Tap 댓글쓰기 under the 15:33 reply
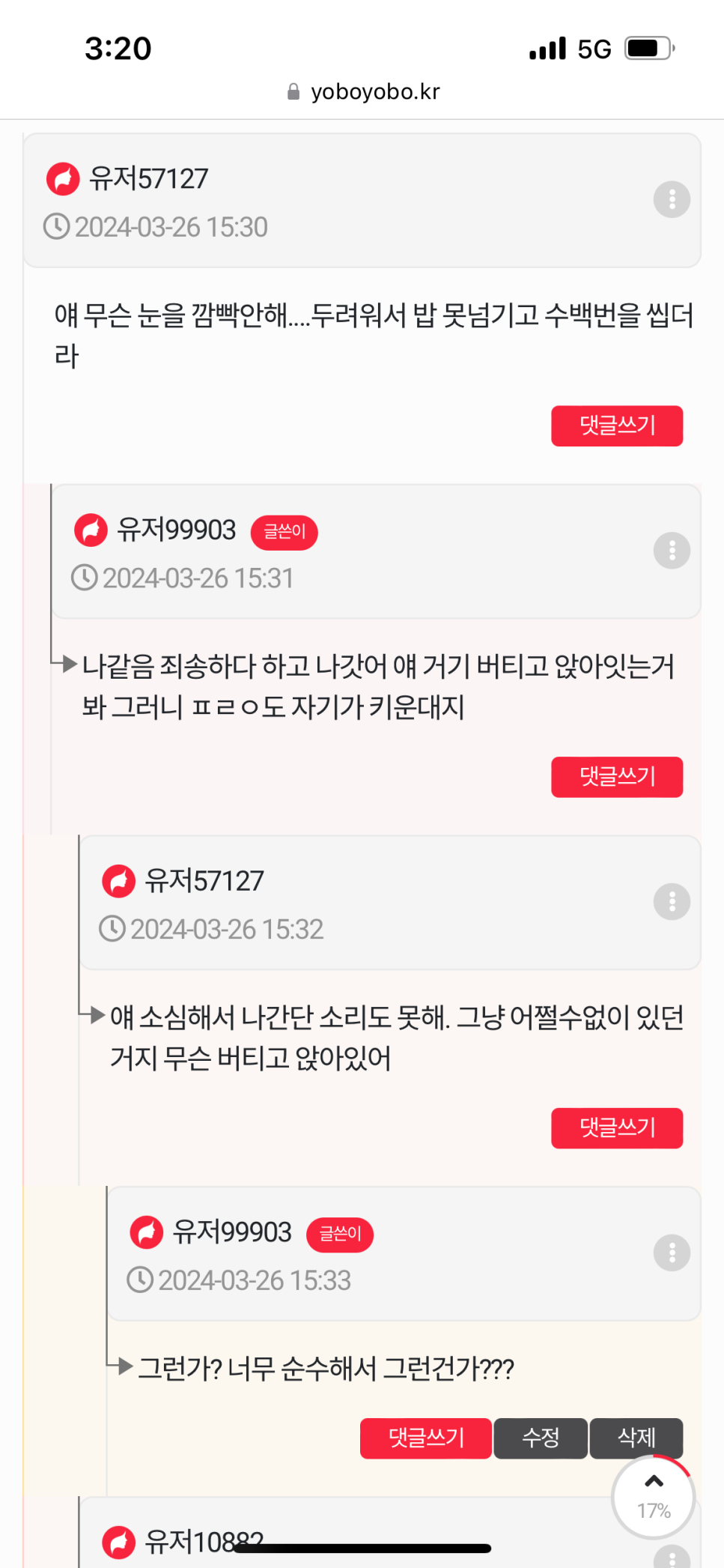Screen dimensions: 724x1568 (425, 1438)
